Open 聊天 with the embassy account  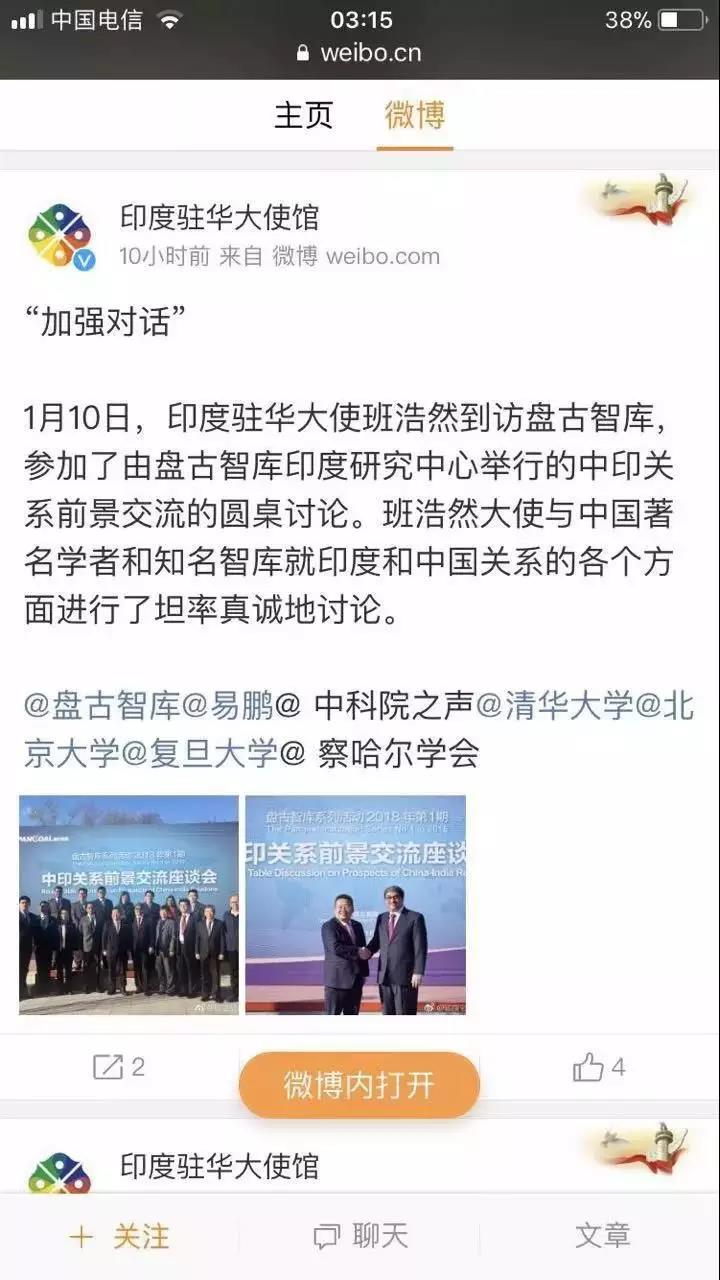[360, 1237]
